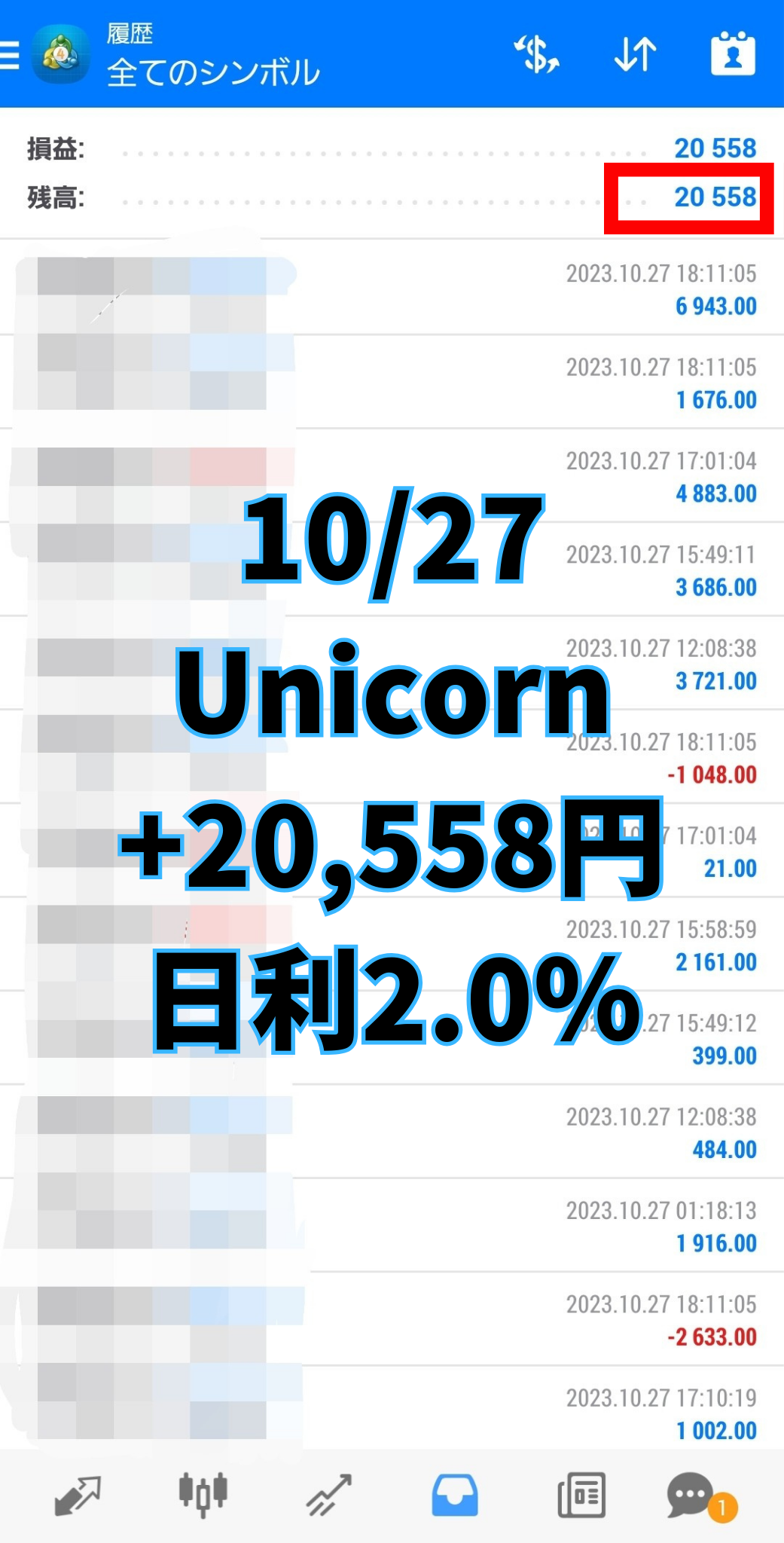
Task: Change the history sort order
Action: [635, 54]
